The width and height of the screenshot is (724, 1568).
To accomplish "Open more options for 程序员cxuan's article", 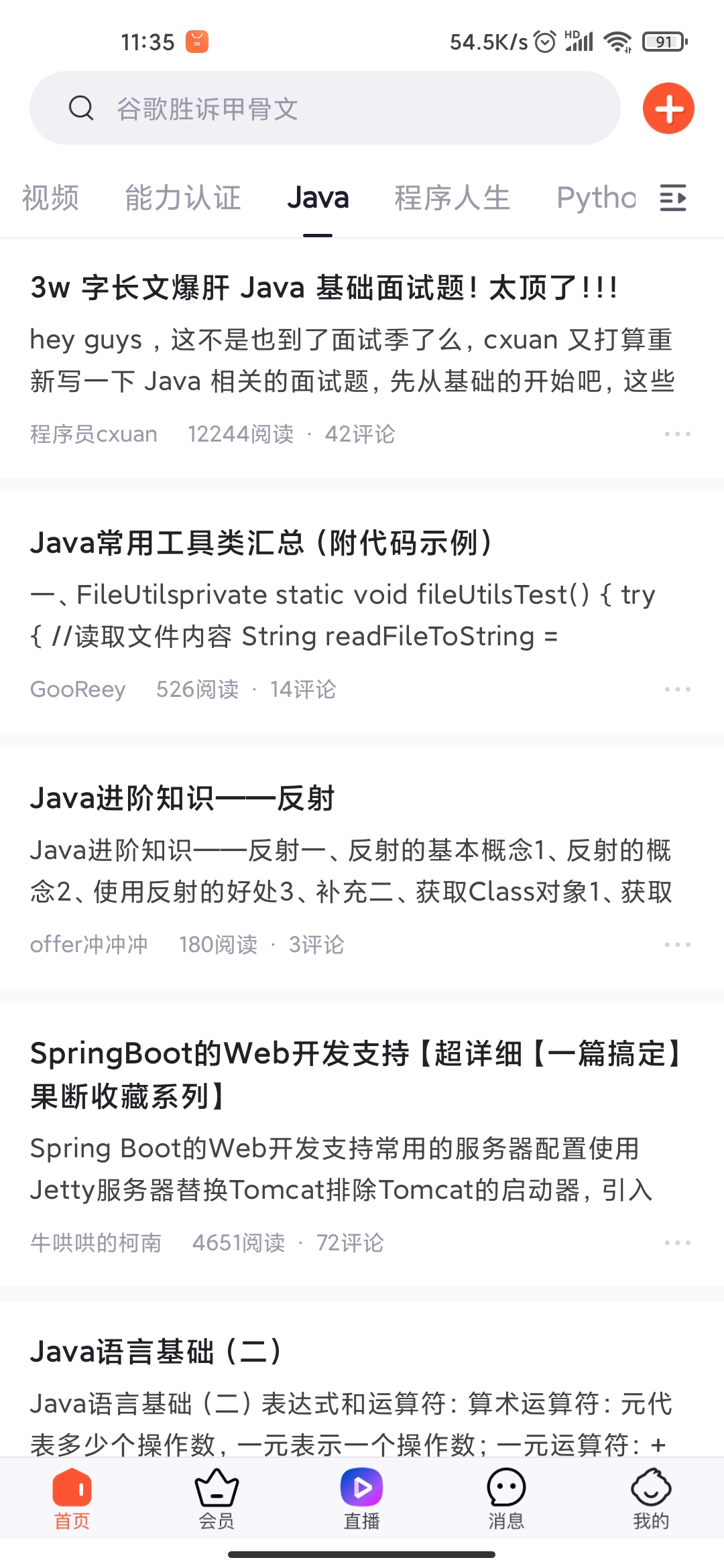I will coord(677,434).
